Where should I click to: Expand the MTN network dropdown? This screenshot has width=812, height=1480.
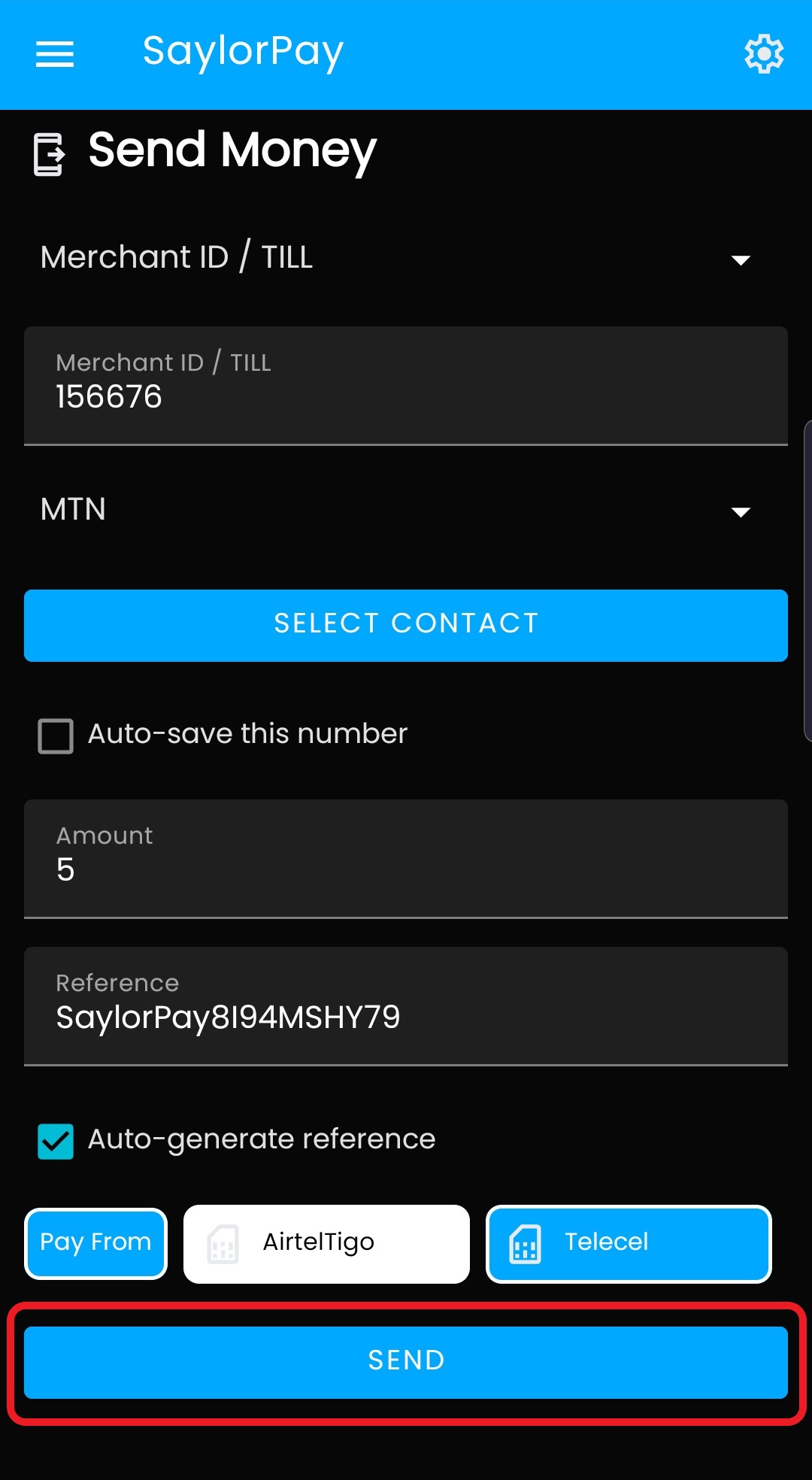pos(406,510)
